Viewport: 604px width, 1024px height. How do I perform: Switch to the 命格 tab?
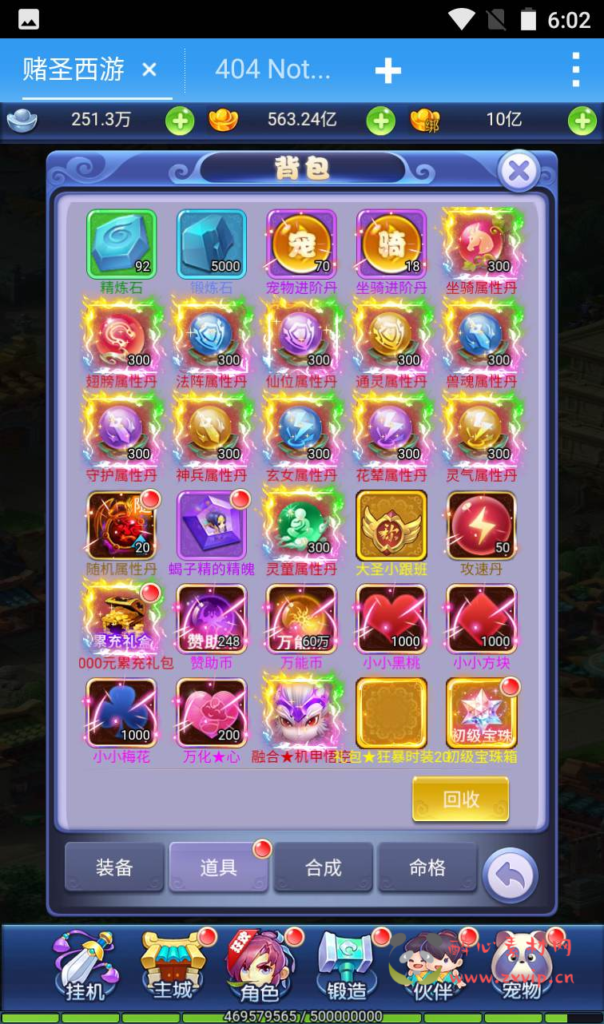pos(427,867)
